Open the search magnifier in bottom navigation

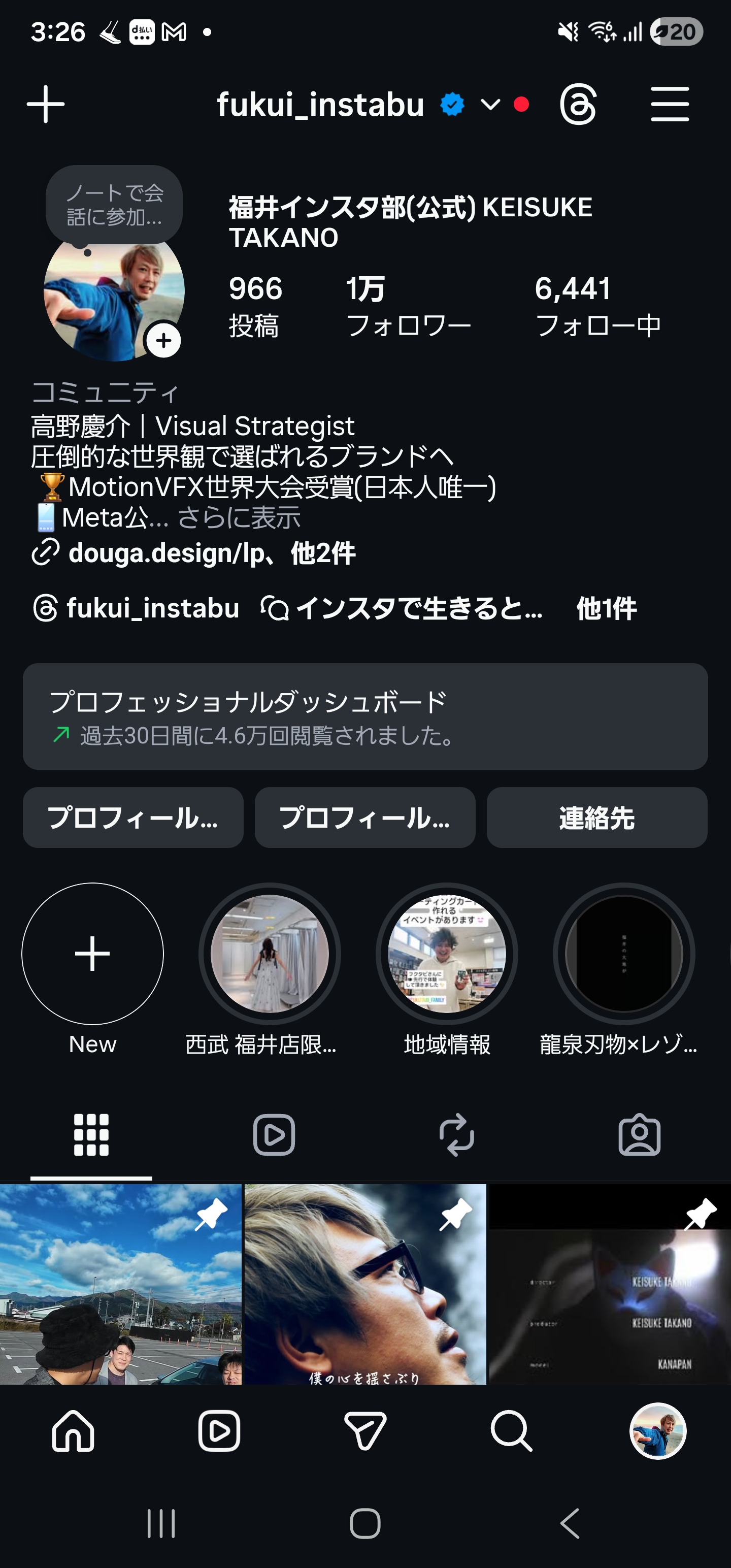(x=511, y=1431)
